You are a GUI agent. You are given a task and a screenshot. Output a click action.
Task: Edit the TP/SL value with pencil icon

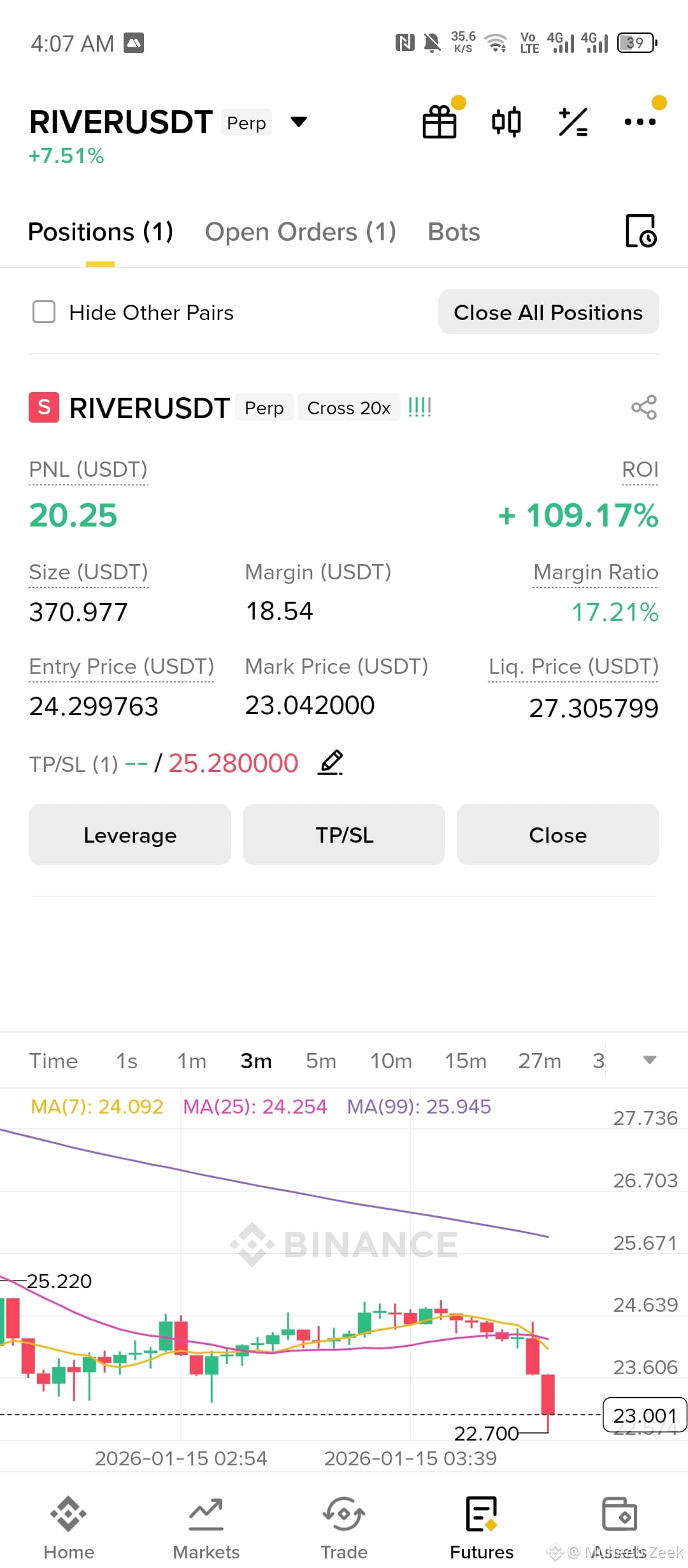pos(331,762)
